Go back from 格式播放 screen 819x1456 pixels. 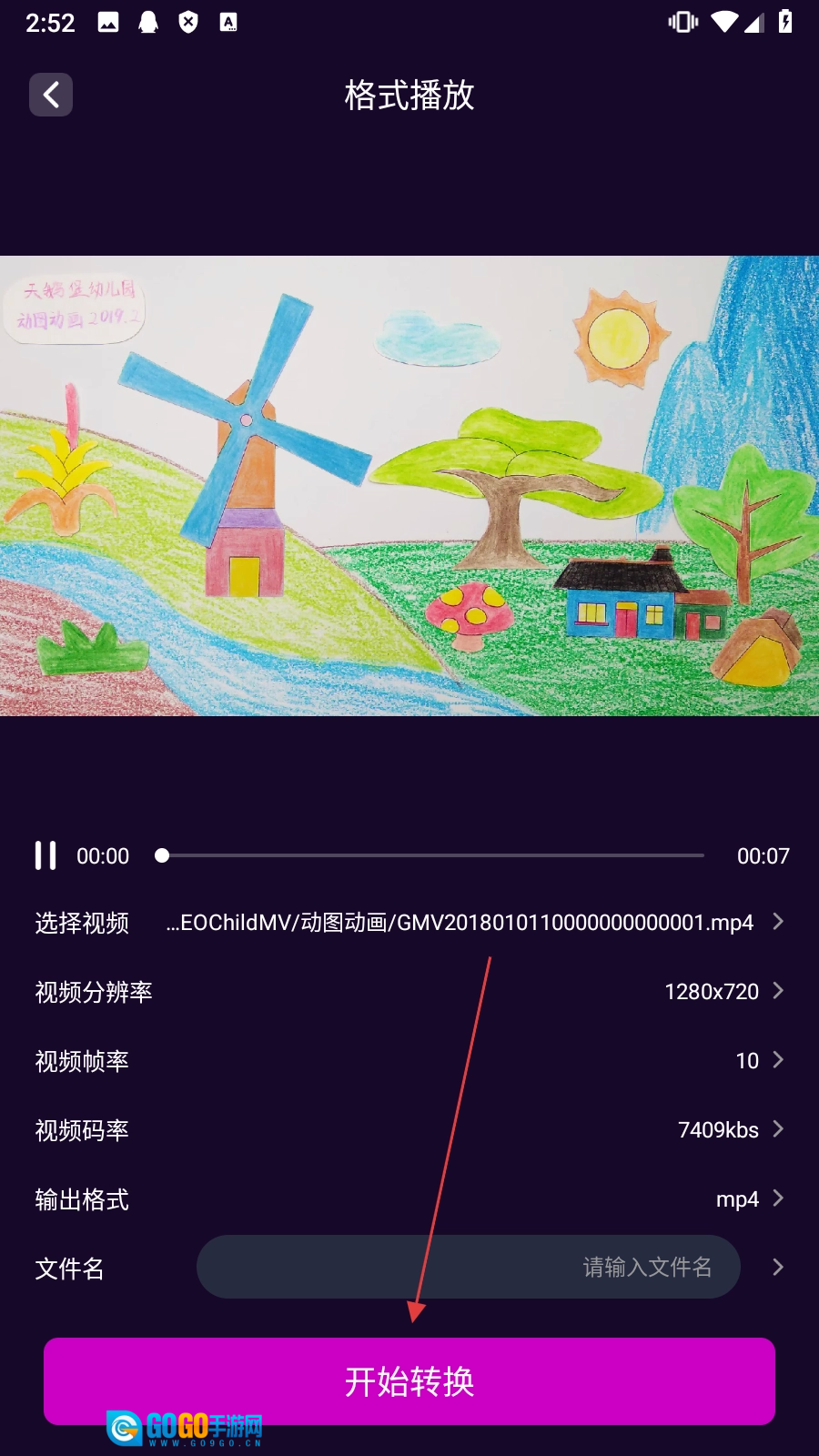[x=51, y=95]
